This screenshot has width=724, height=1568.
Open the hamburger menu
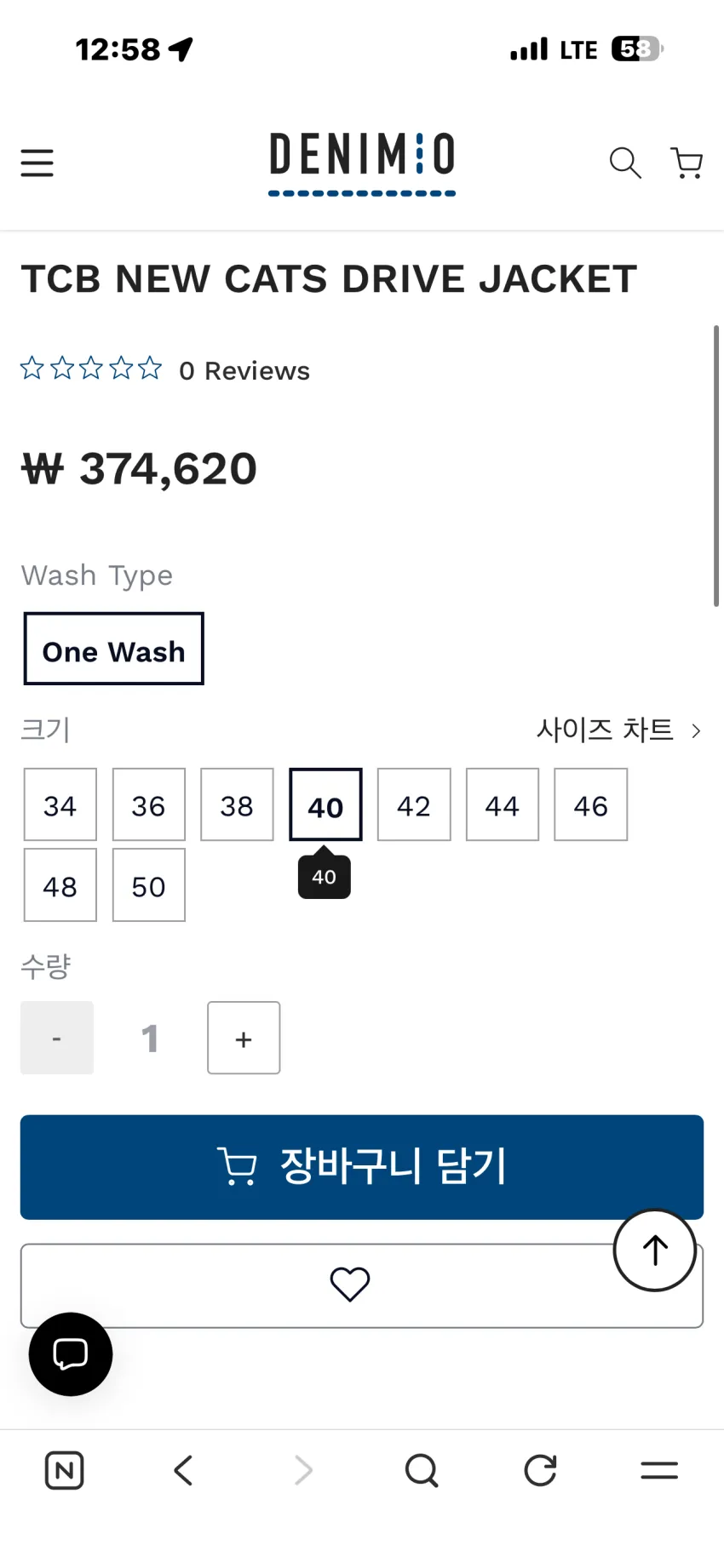pos(37,163)
